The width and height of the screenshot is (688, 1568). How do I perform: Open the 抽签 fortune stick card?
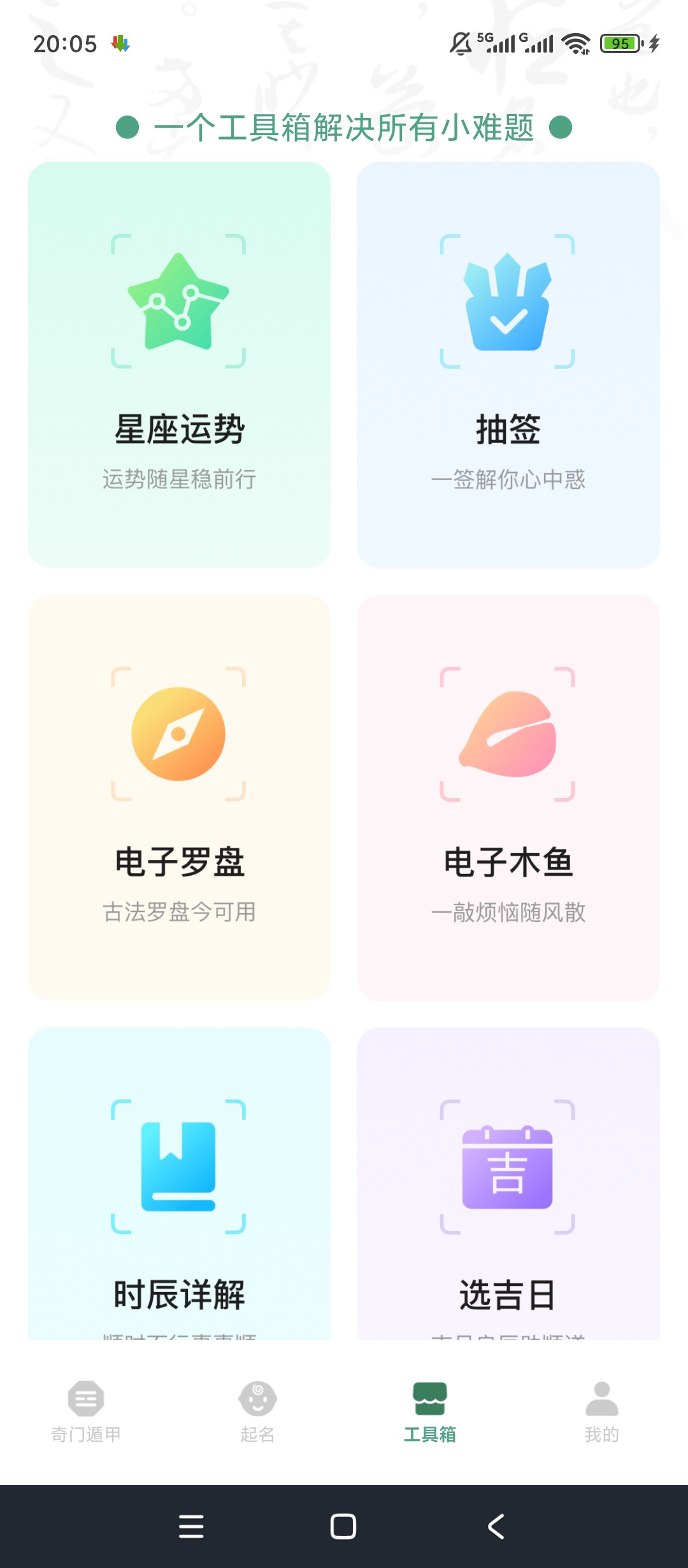click(x=508, y=365)
